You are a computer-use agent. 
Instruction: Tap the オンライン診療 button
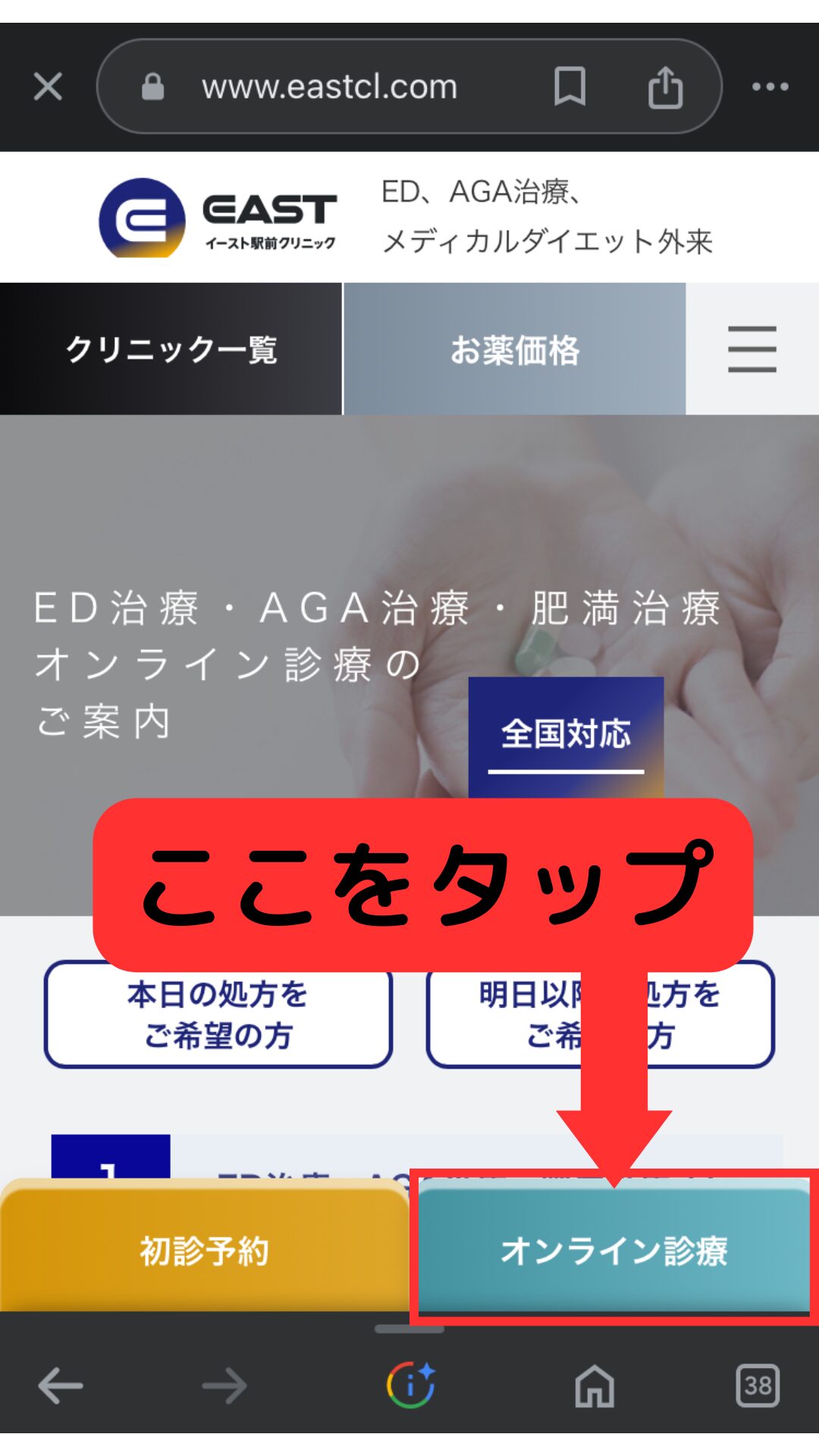tap(613, 1250)
